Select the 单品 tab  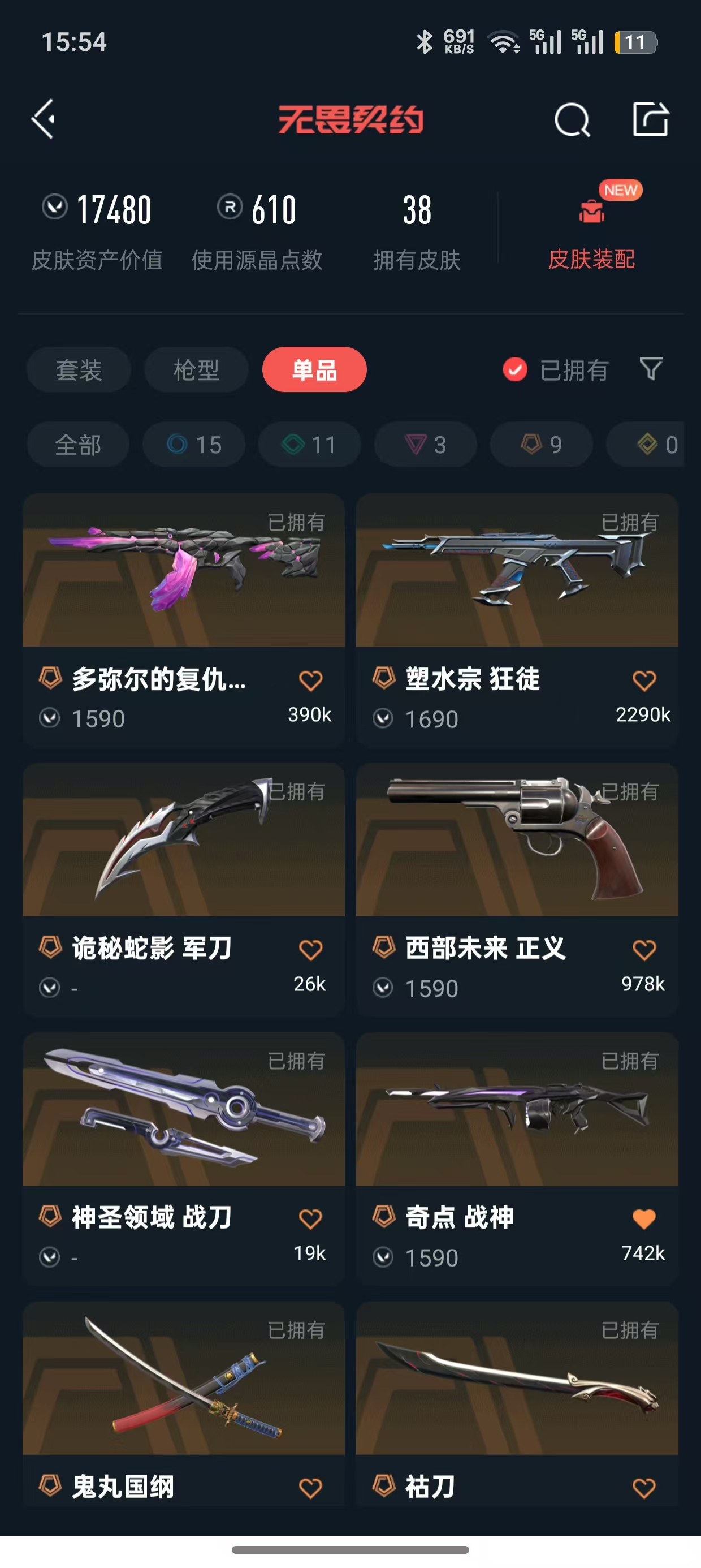[314, 370]
